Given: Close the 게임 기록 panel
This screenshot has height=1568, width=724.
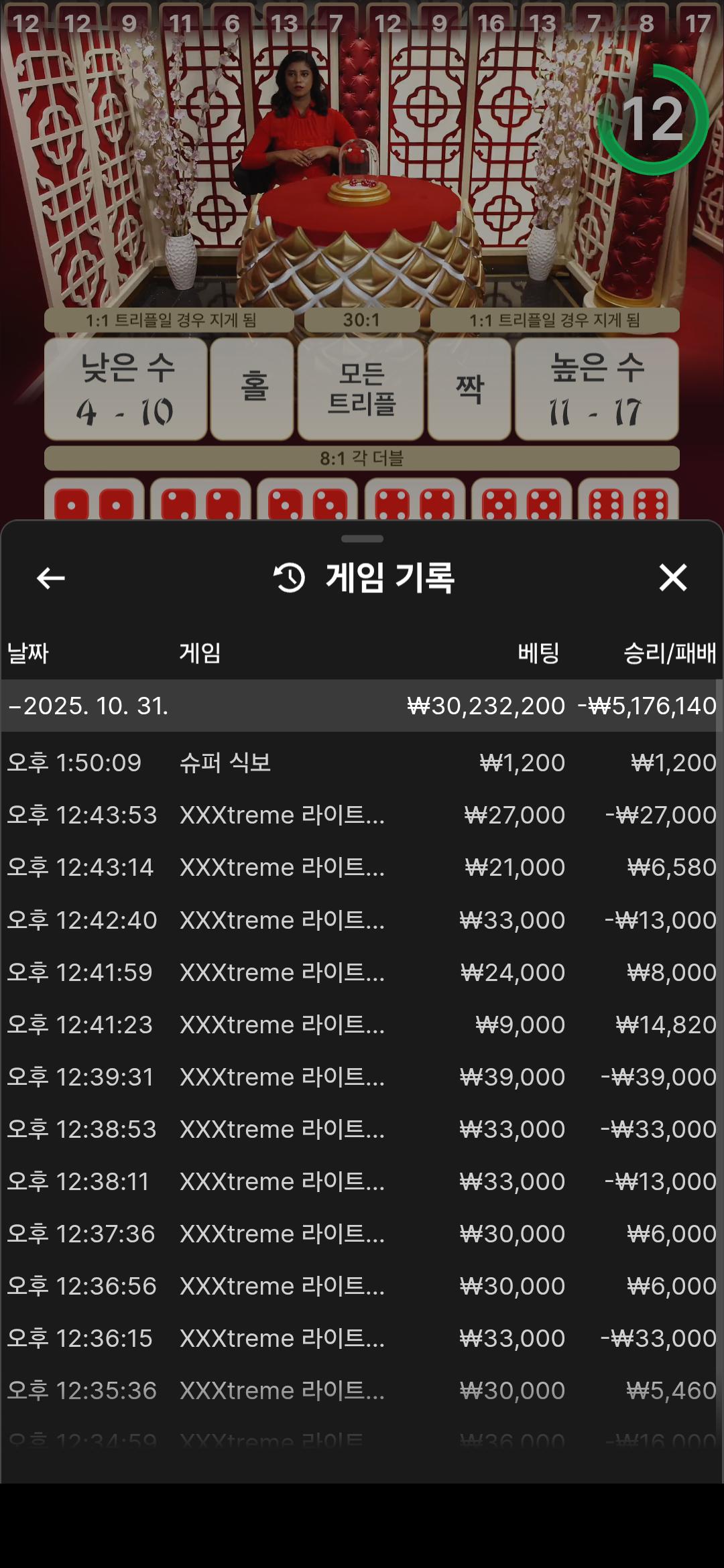Looking at the screenshot, I should point(672,578).
